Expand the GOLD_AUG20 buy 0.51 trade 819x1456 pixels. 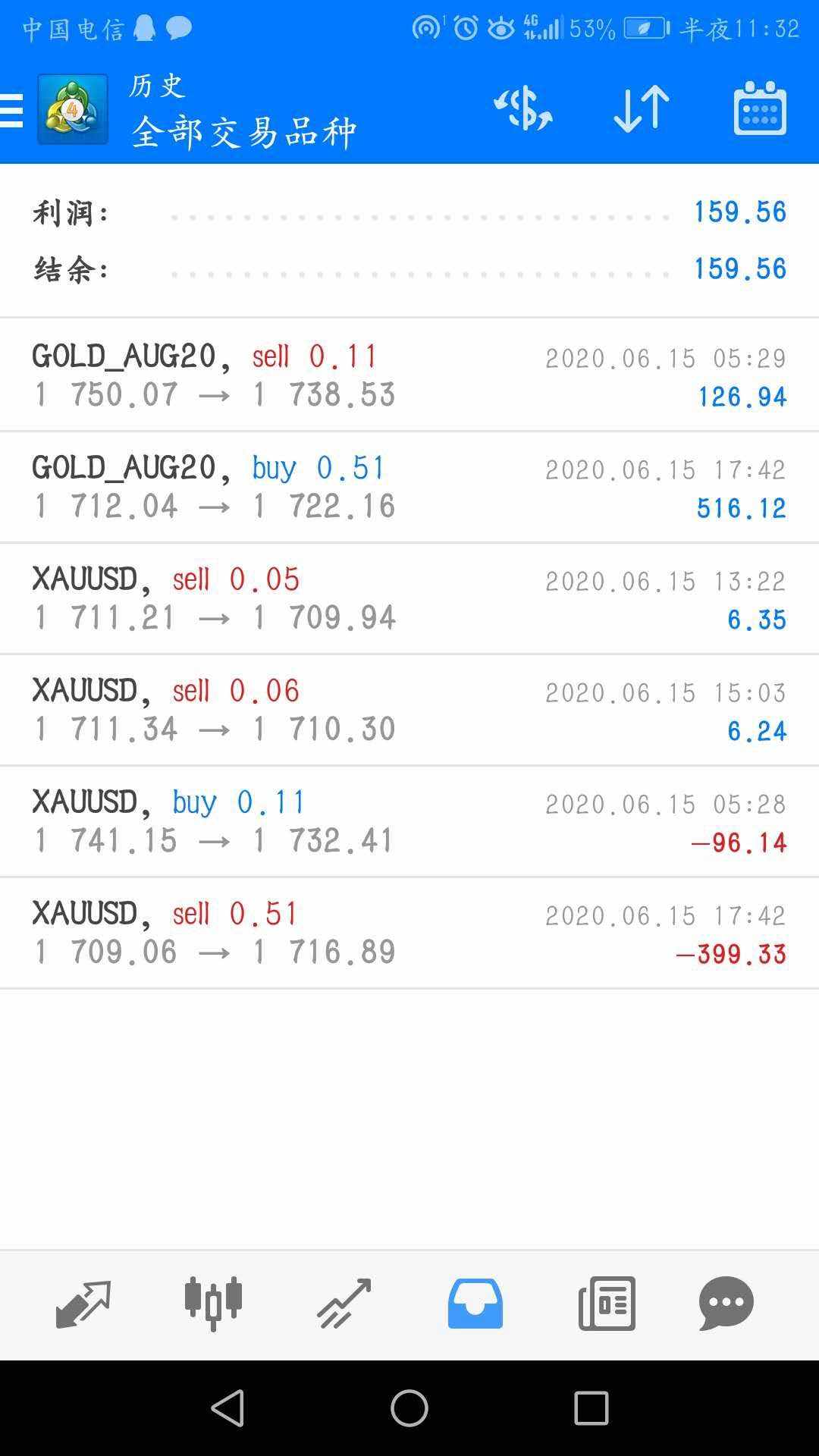click(409, 487)
